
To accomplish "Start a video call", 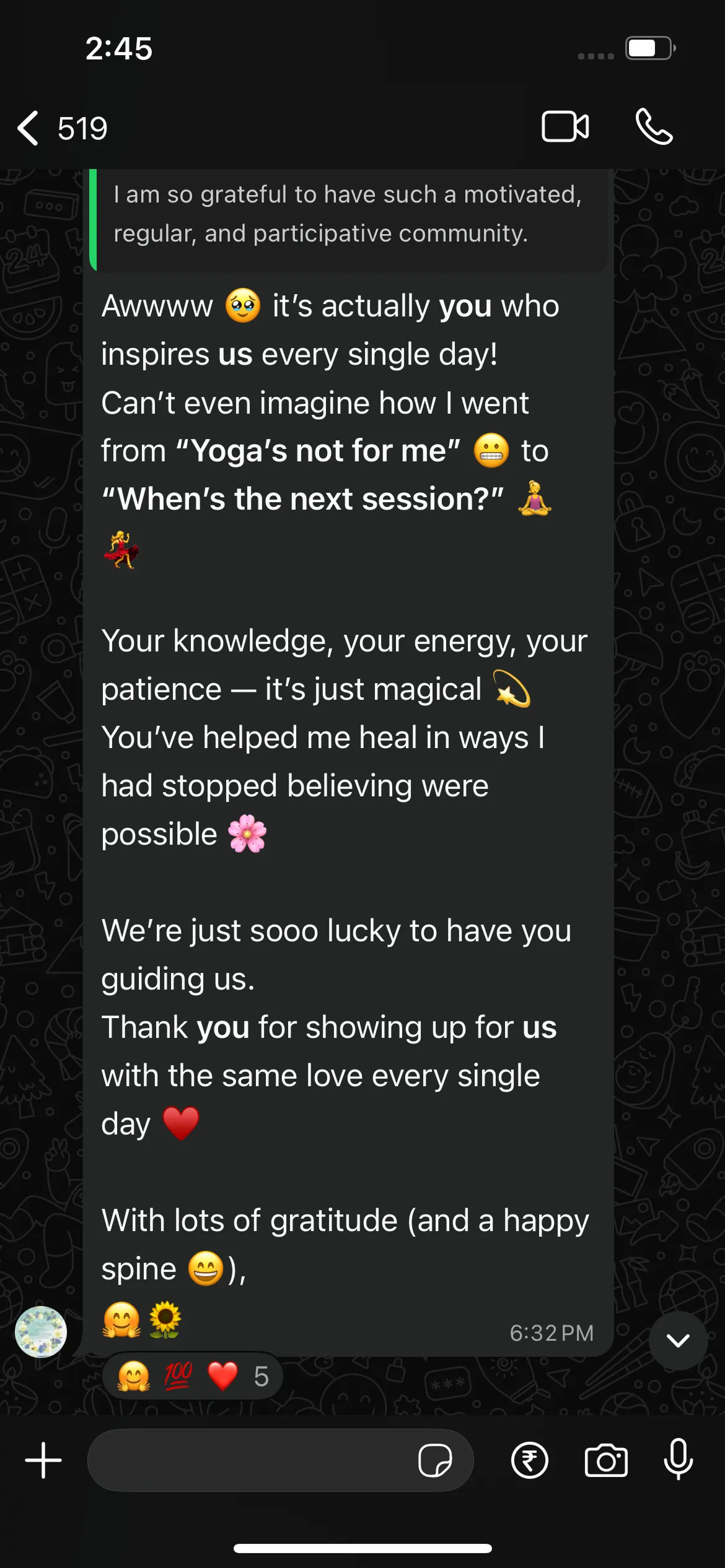I will 565,127.
